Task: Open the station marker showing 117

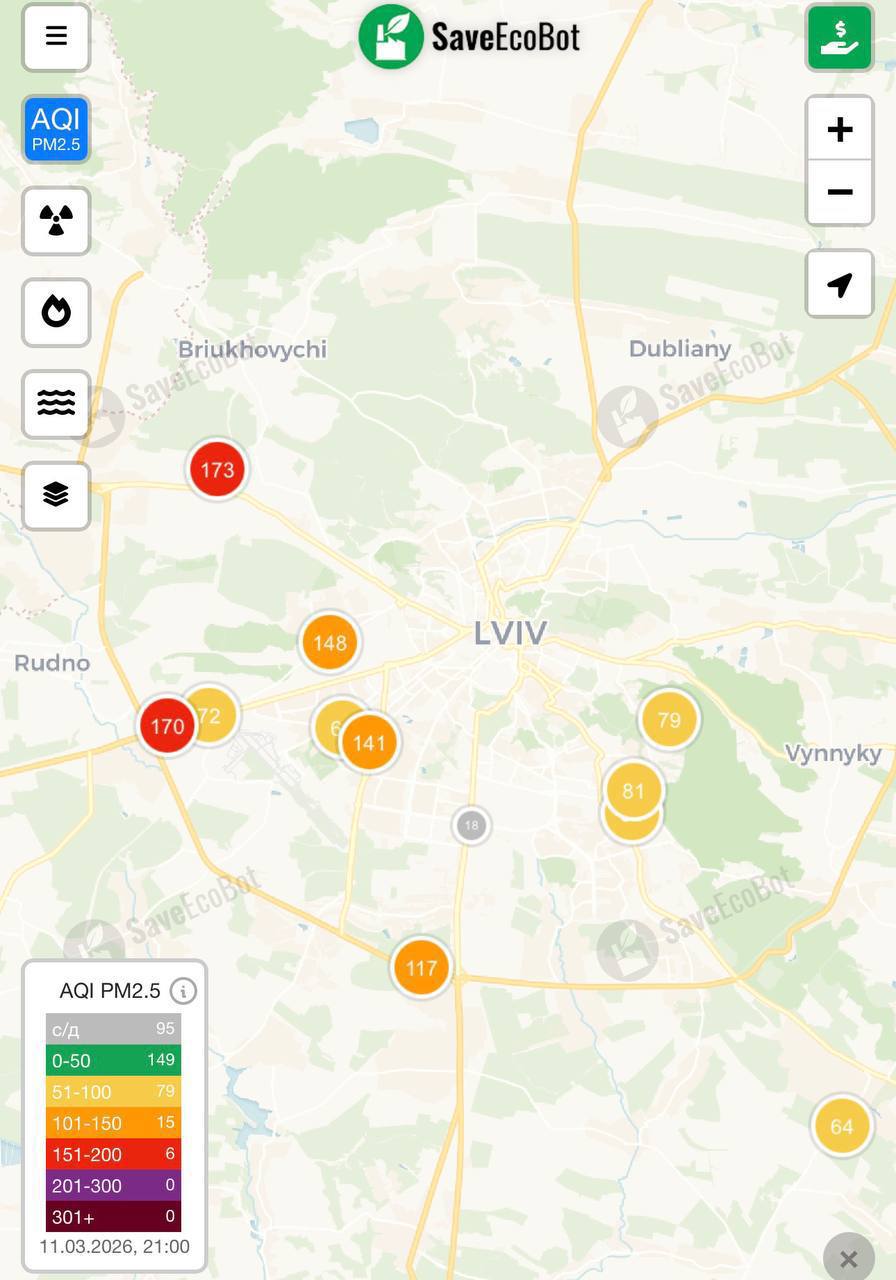Action: coord(421,968)
